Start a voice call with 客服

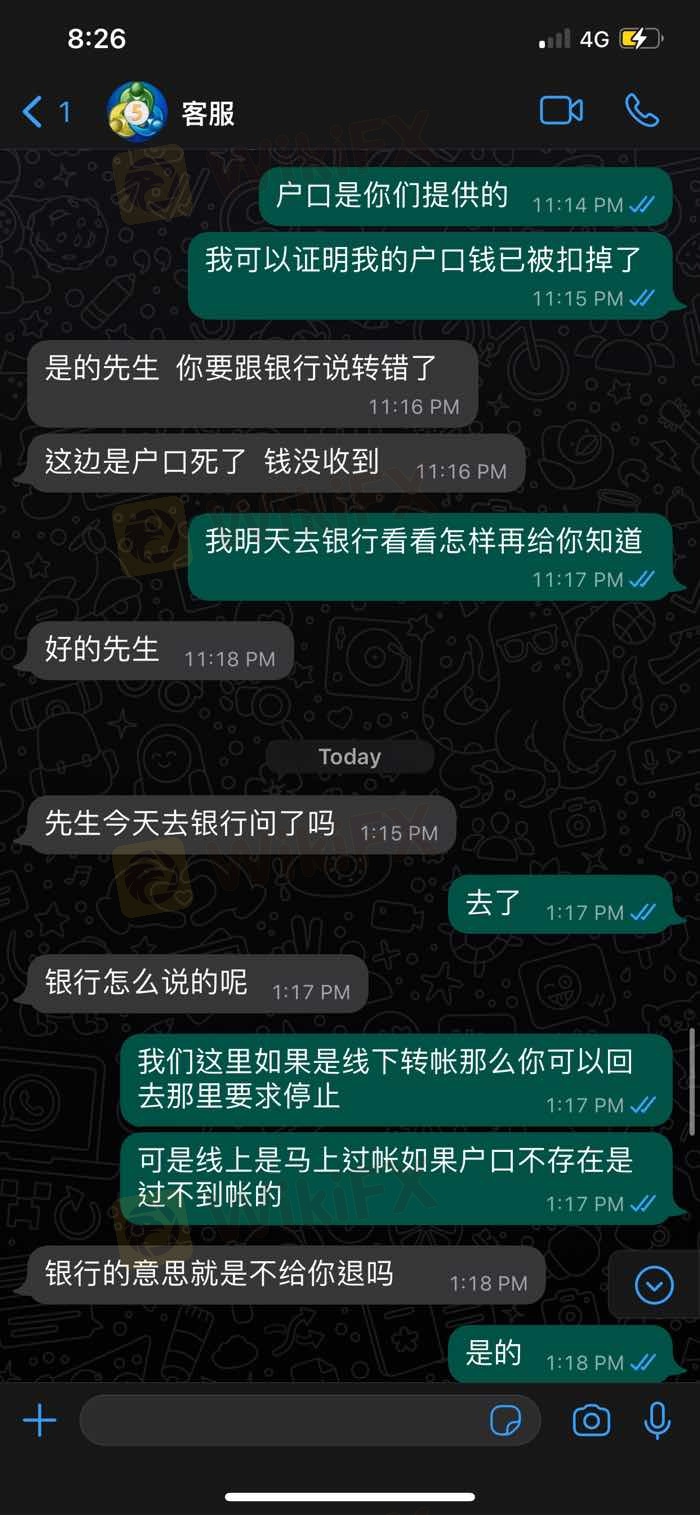click(x=641, y=111)
